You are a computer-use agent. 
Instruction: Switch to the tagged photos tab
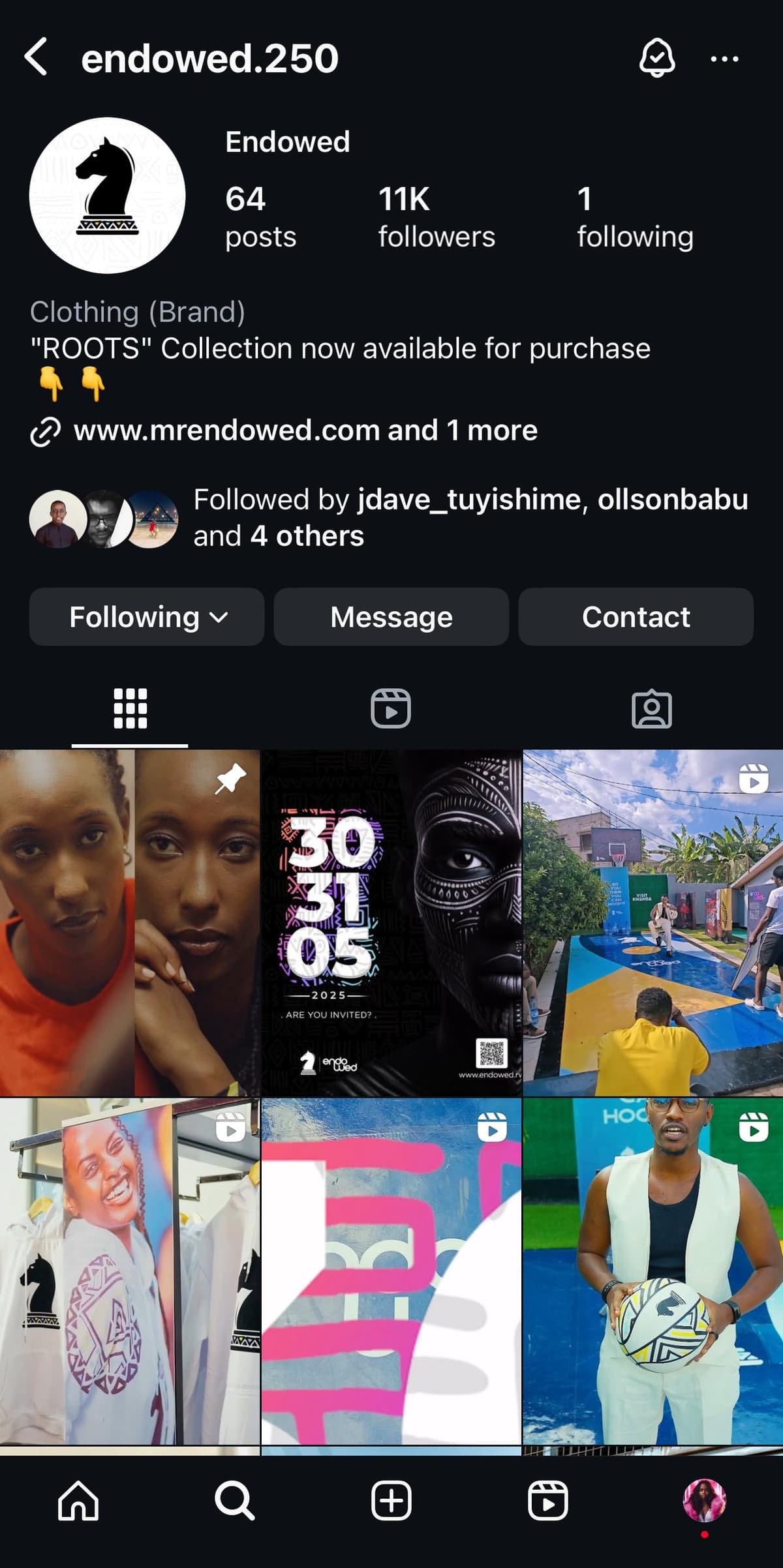[651, 708]
